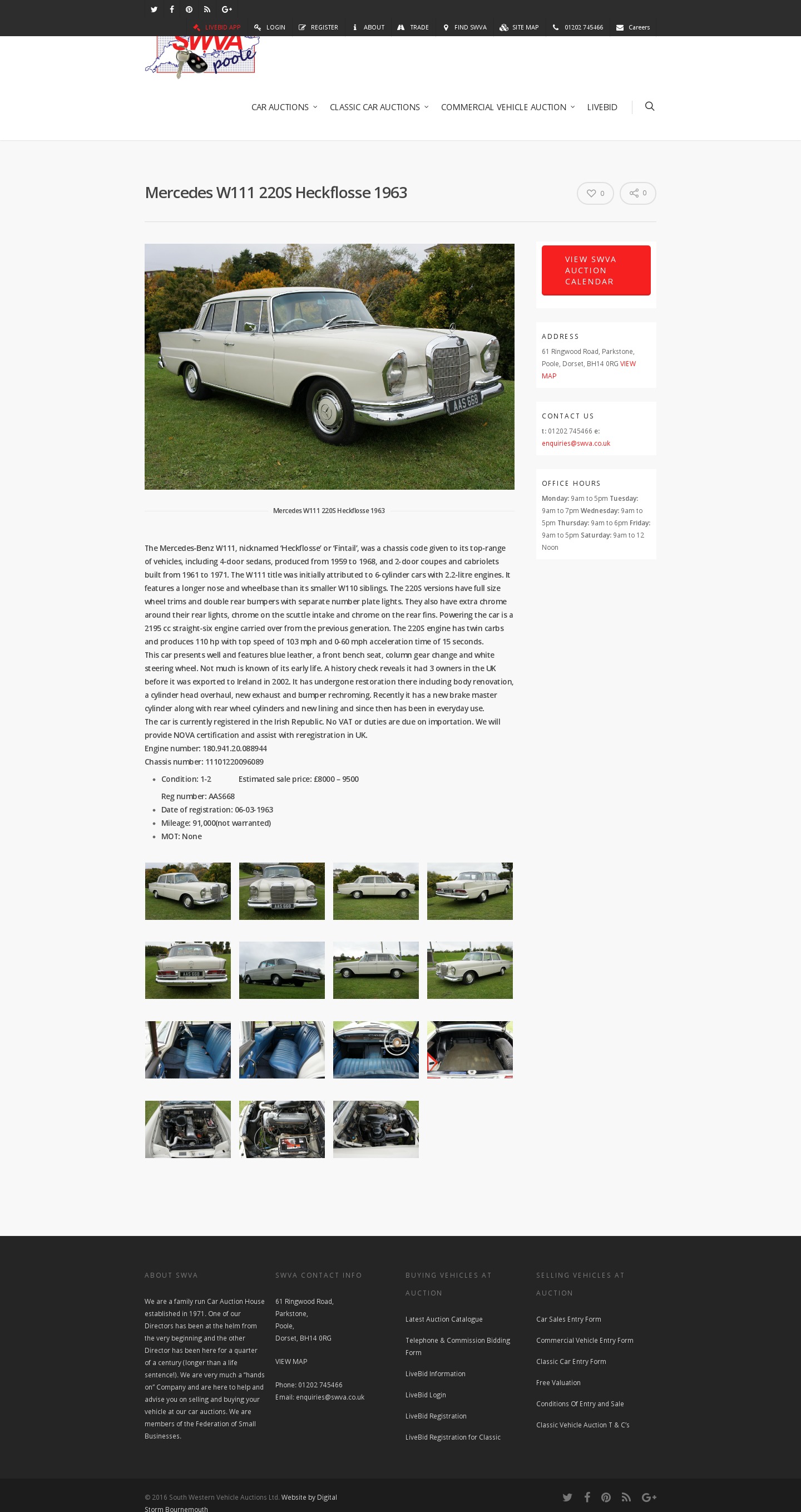Expand Commercial Vehicle Auction menu
Screen dimensions: 801x1512
(507, 107)
